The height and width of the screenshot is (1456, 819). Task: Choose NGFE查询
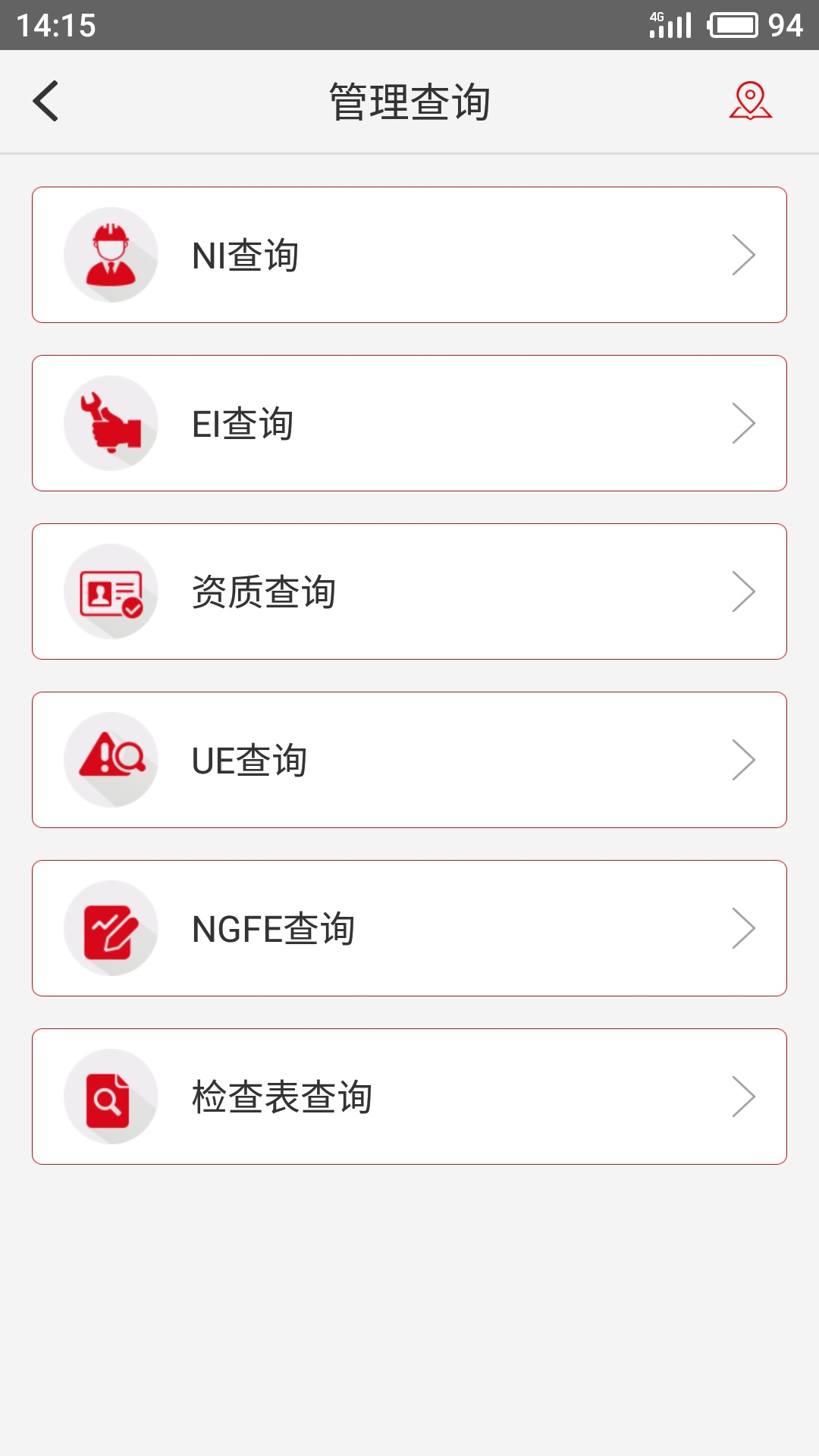(x=409, y=928)
